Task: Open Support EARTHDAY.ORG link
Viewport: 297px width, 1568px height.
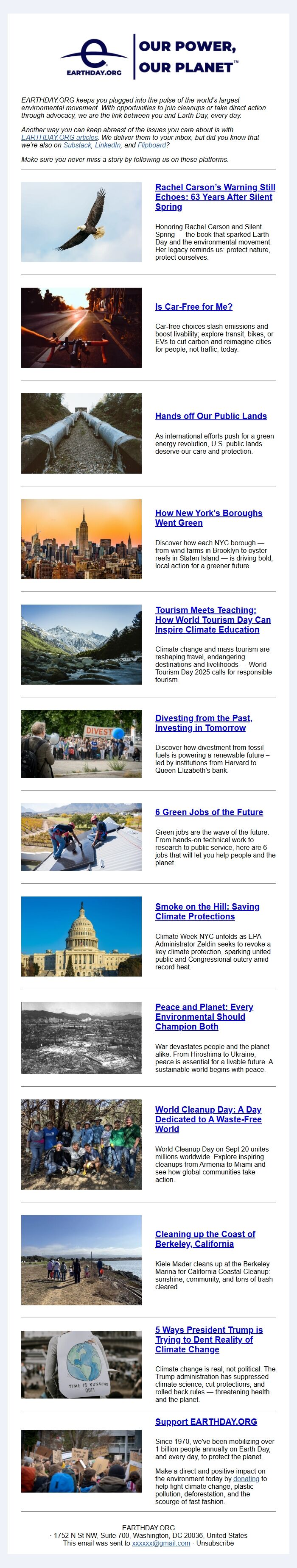Action: pyautogui.click(x=205, y=1421)
